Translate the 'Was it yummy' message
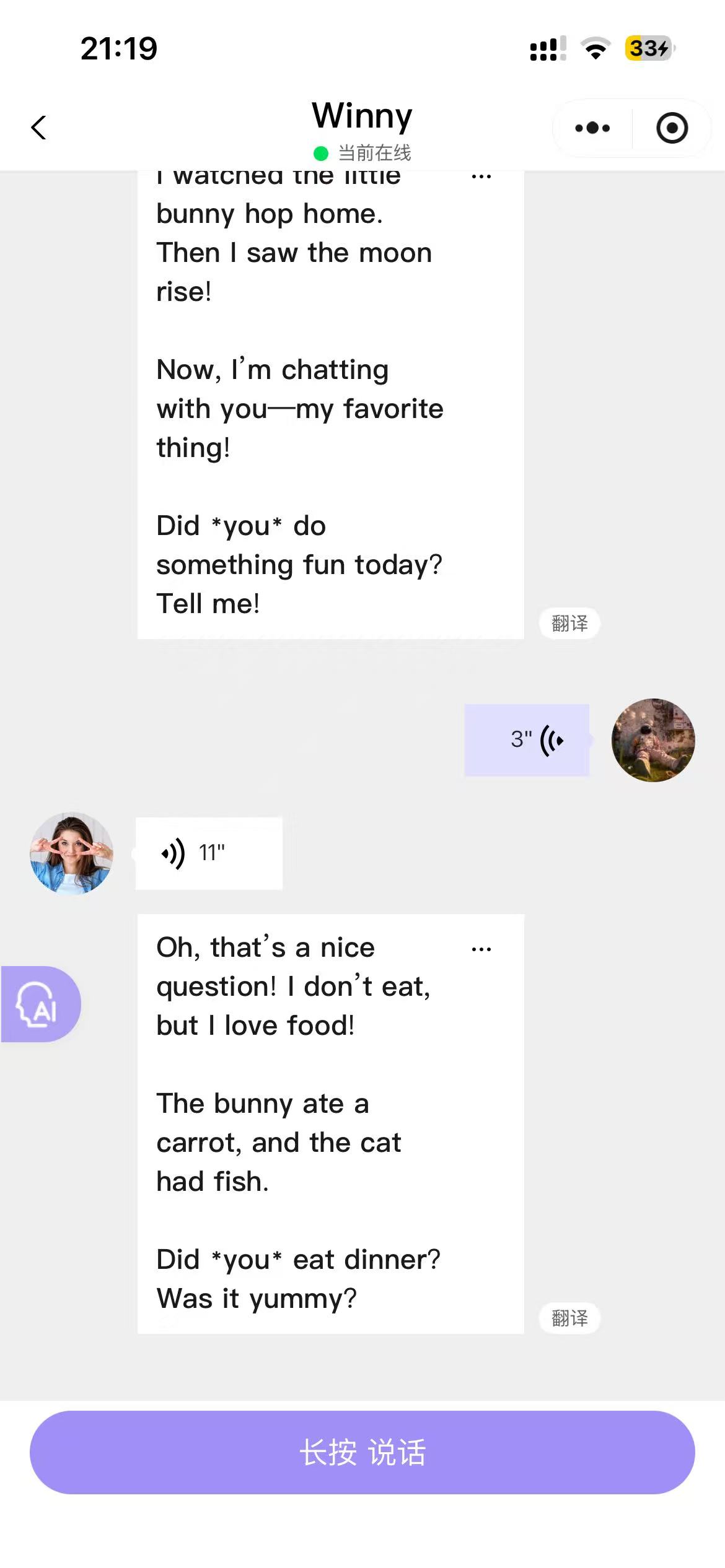The height and width of the screenshot is (1568, 725). tap(569, 1318)
